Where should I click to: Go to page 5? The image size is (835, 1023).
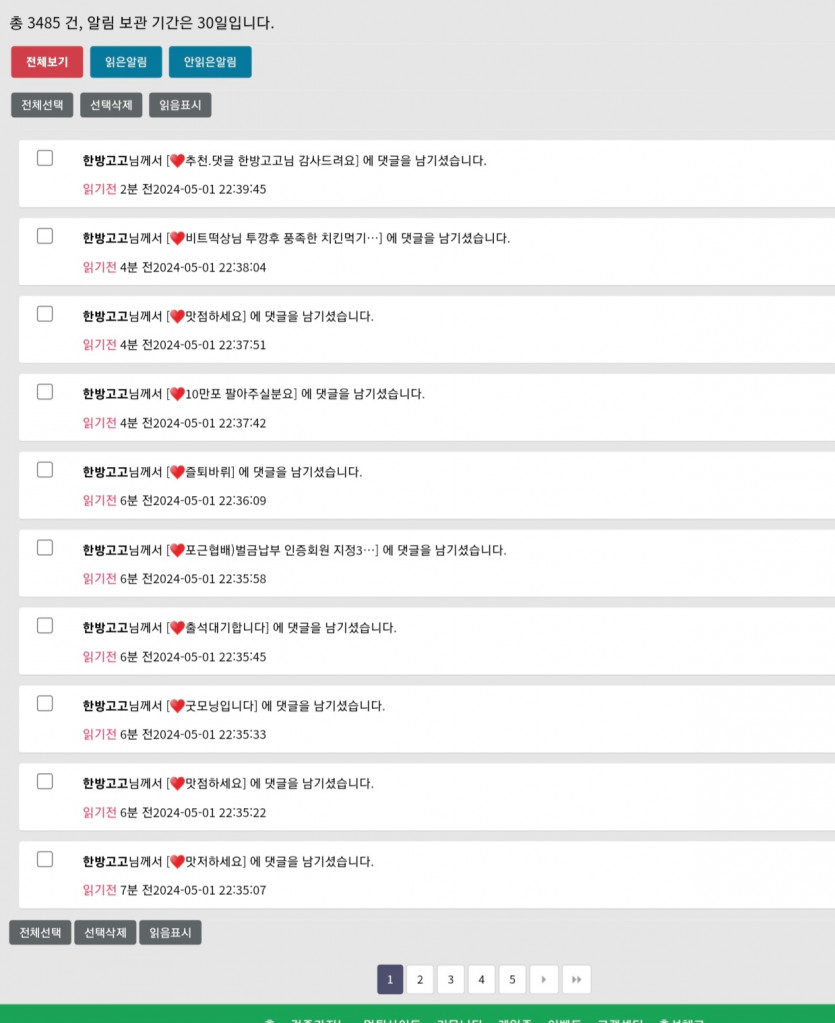coord(512,980)
